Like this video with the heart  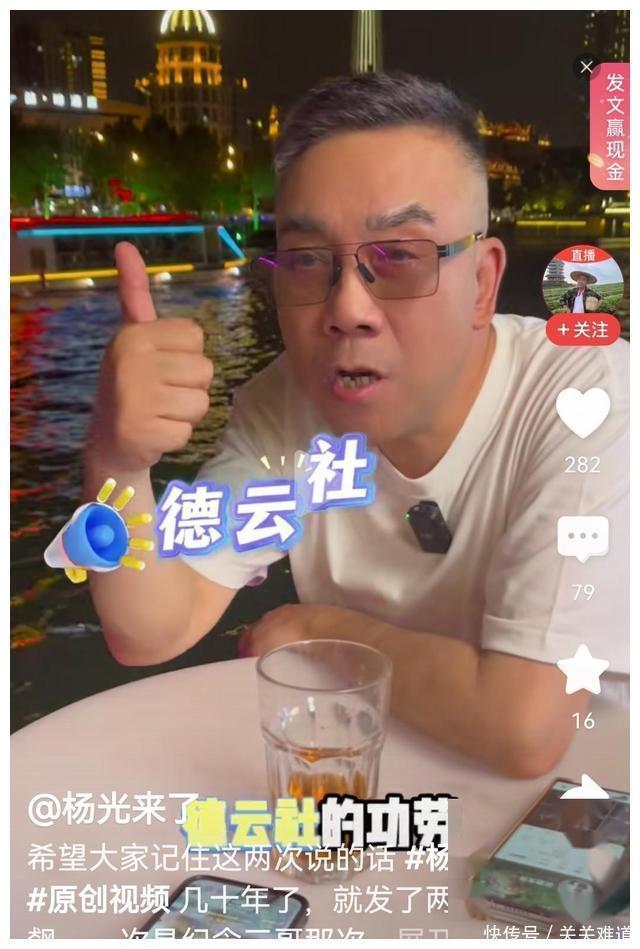[x=582, y=412]
